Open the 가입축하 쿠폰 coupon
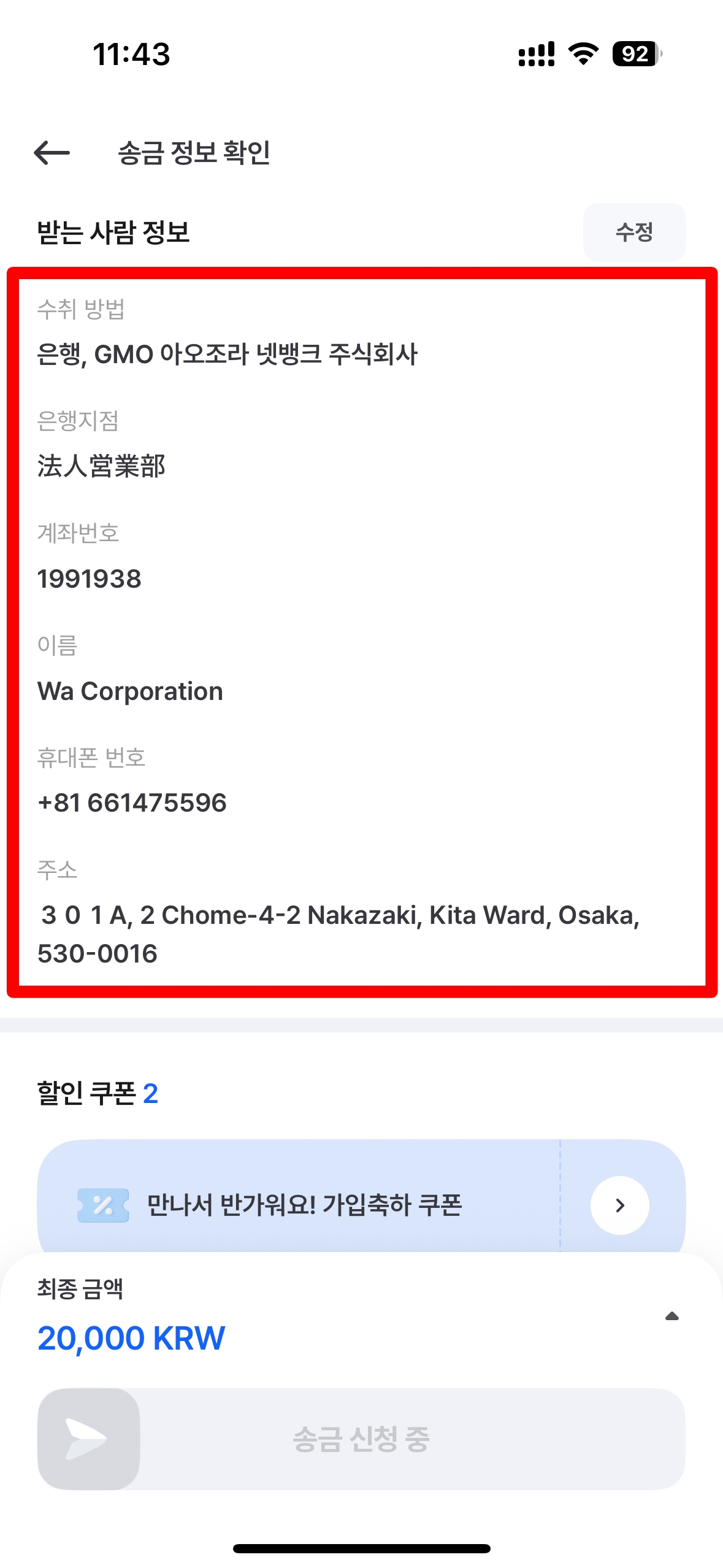Viewport: 723px width, 1568px height. [x=619, y=1205]
